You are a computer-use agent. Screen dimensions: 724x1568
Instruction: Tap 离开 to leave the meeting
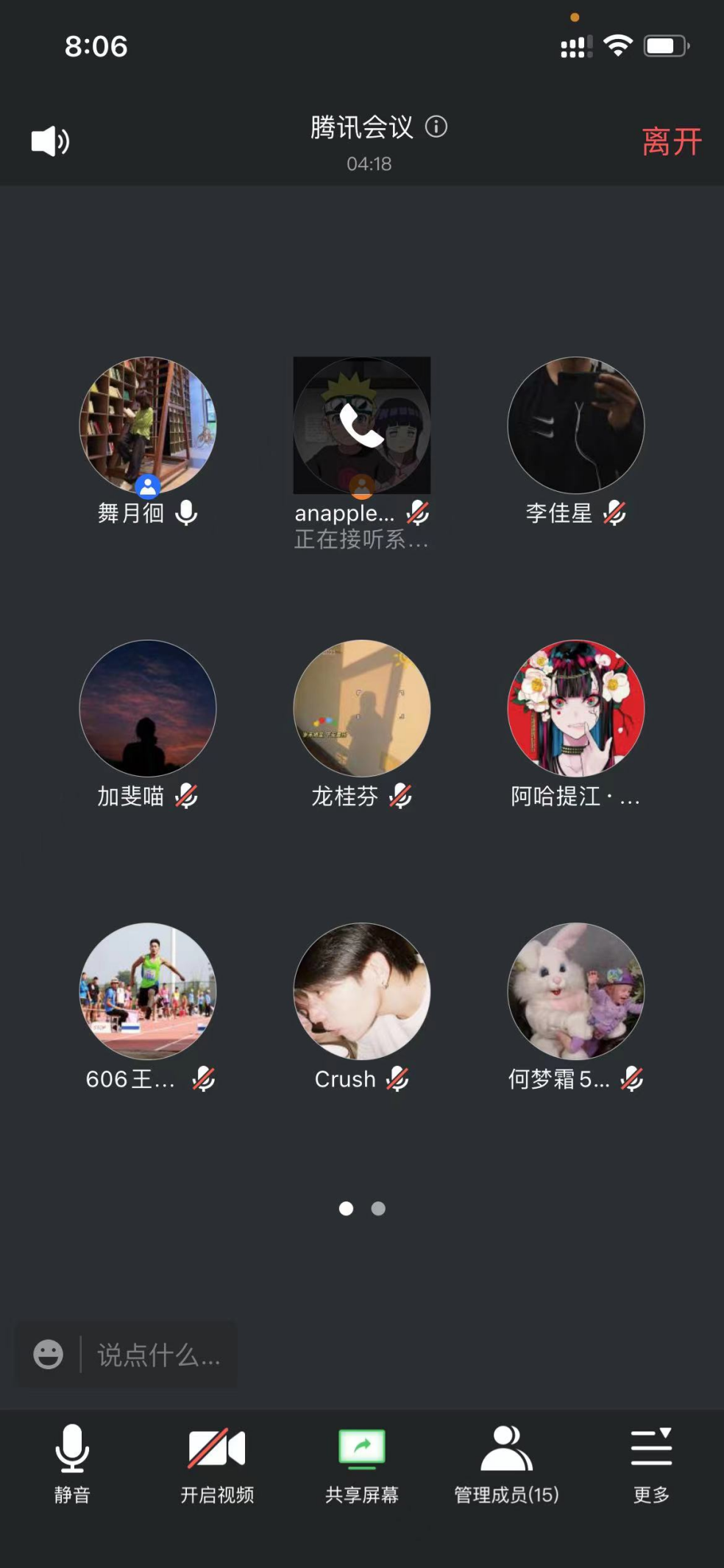tap(671, 141)
